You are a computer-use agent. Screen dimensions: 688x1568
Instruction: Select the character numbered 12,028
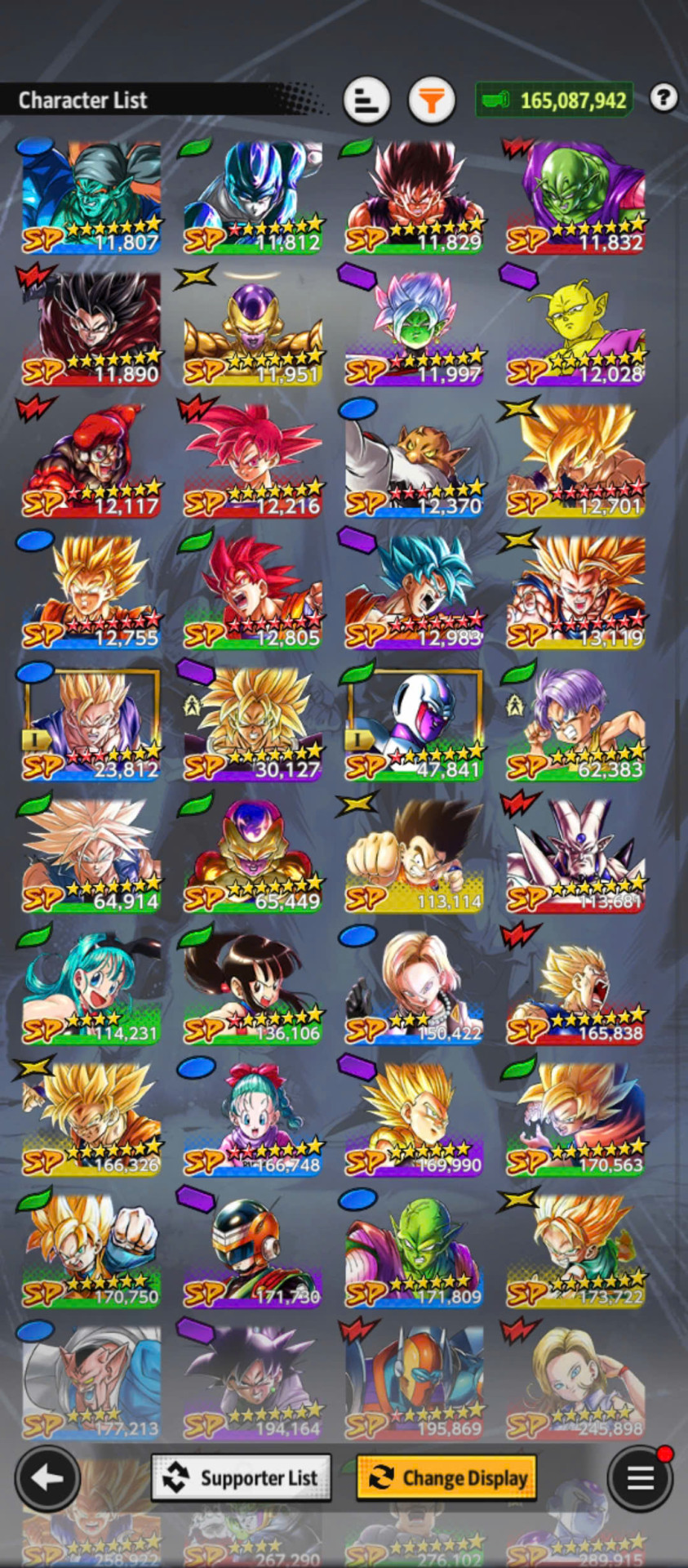coord(576,329)
